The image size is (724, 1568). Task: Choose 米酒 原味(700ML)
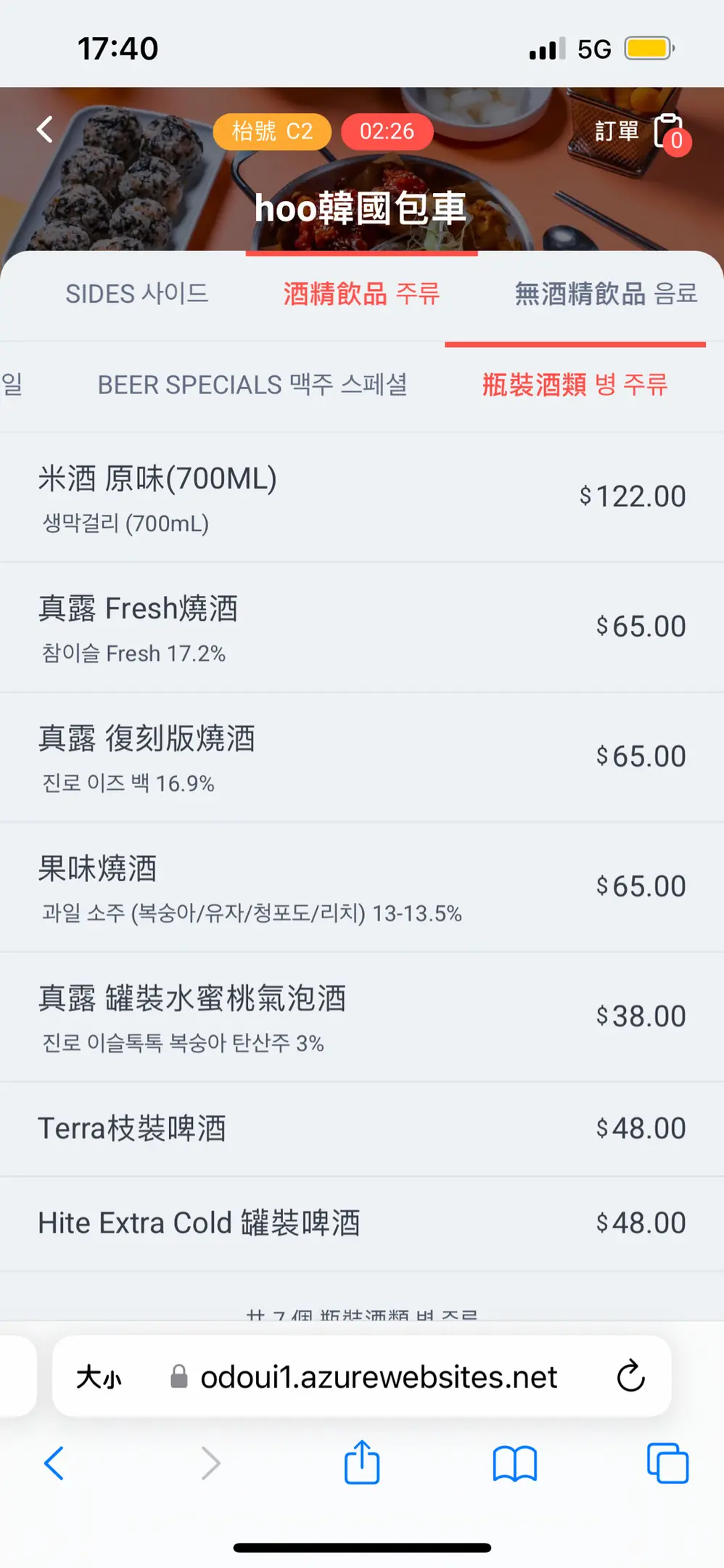(x=362, y=498)
